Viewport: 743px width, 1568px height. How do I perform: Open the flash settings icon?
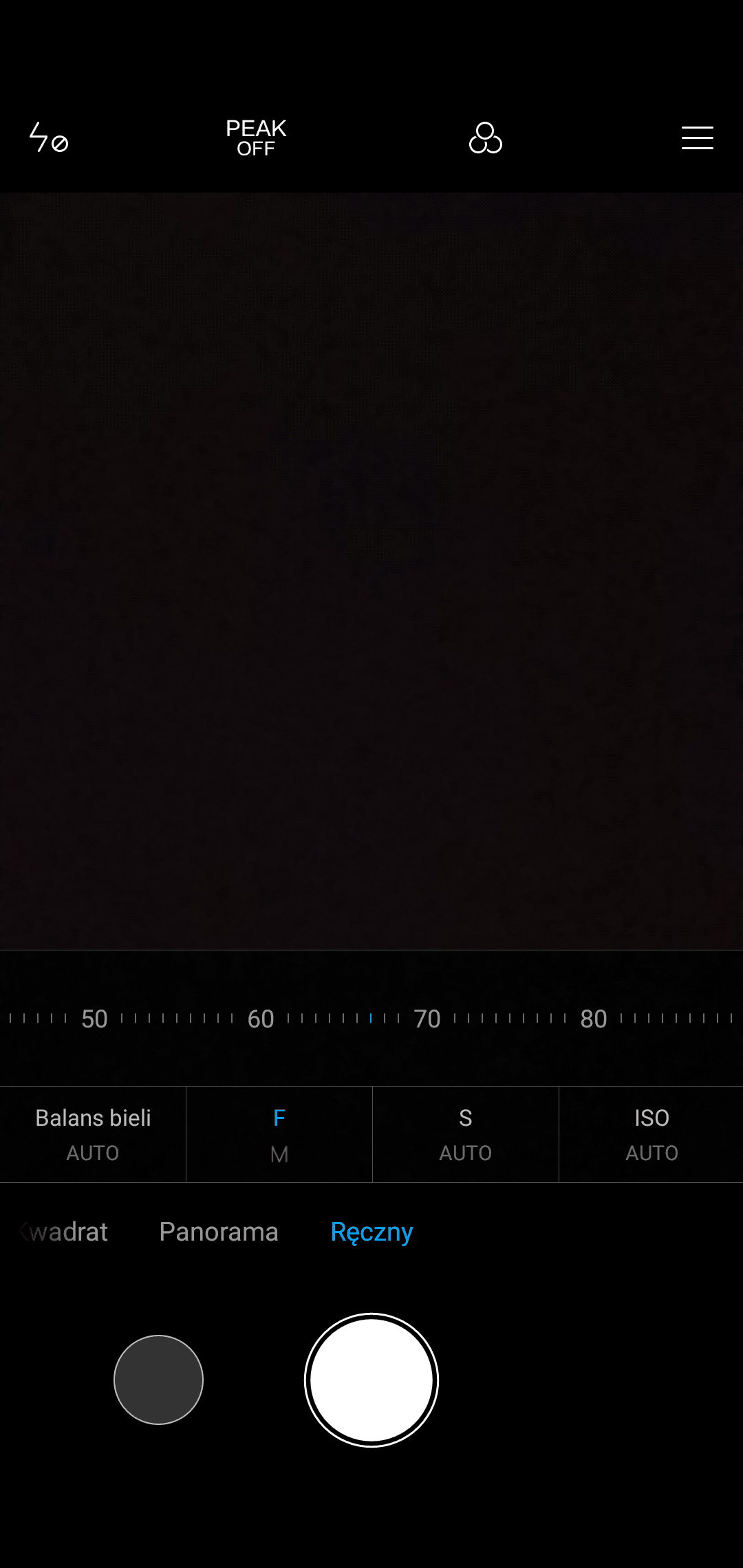(48, 138)
